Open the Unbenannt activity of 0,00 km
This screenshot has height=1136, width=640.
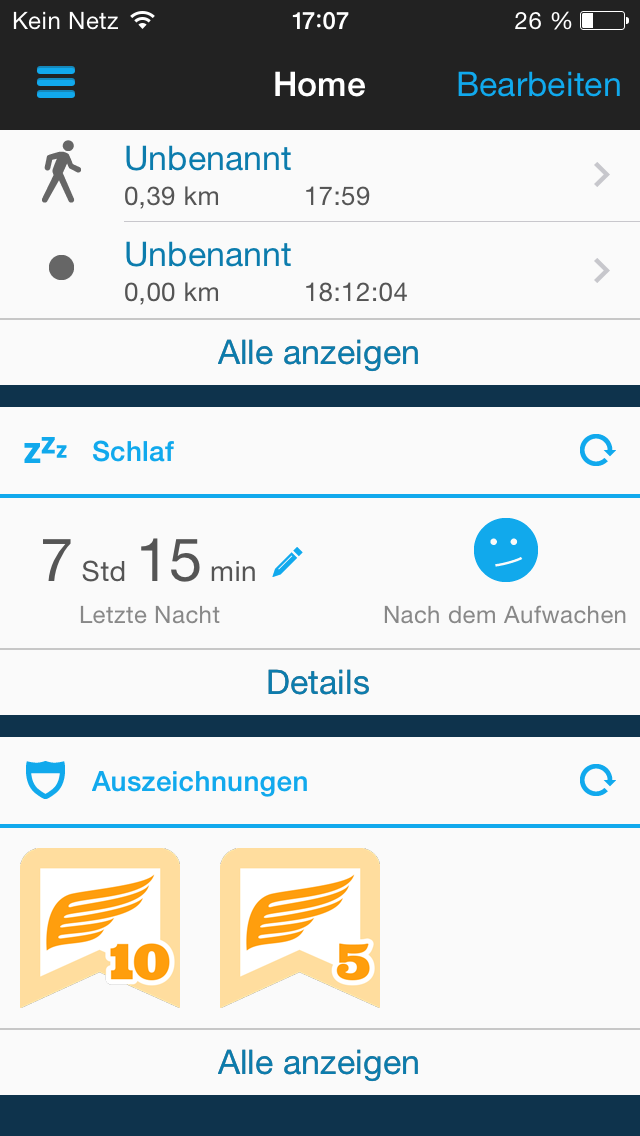point(320,270)
